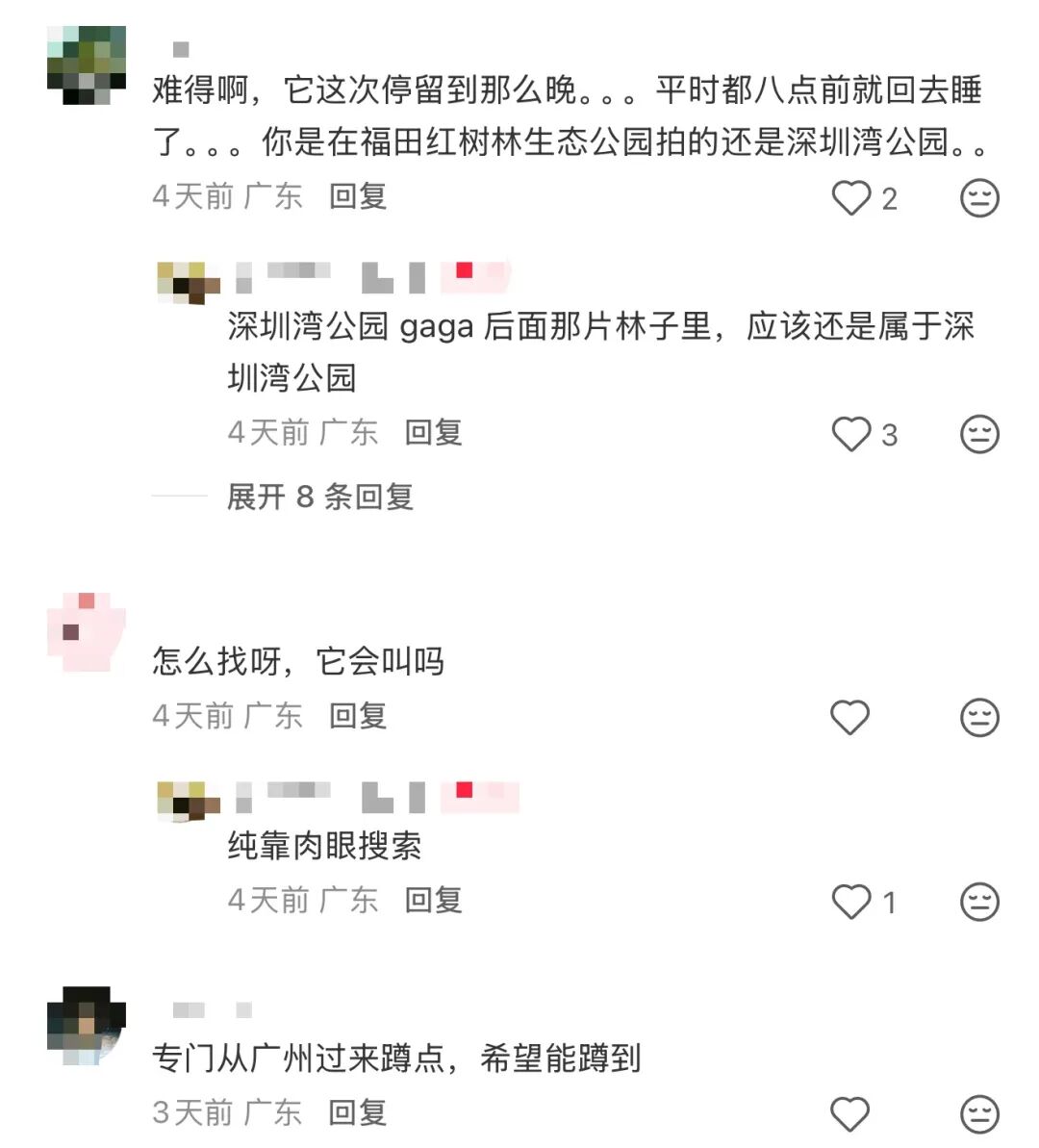
Task: Reply to 纯靠肉眼搜索
Action: 433,900
